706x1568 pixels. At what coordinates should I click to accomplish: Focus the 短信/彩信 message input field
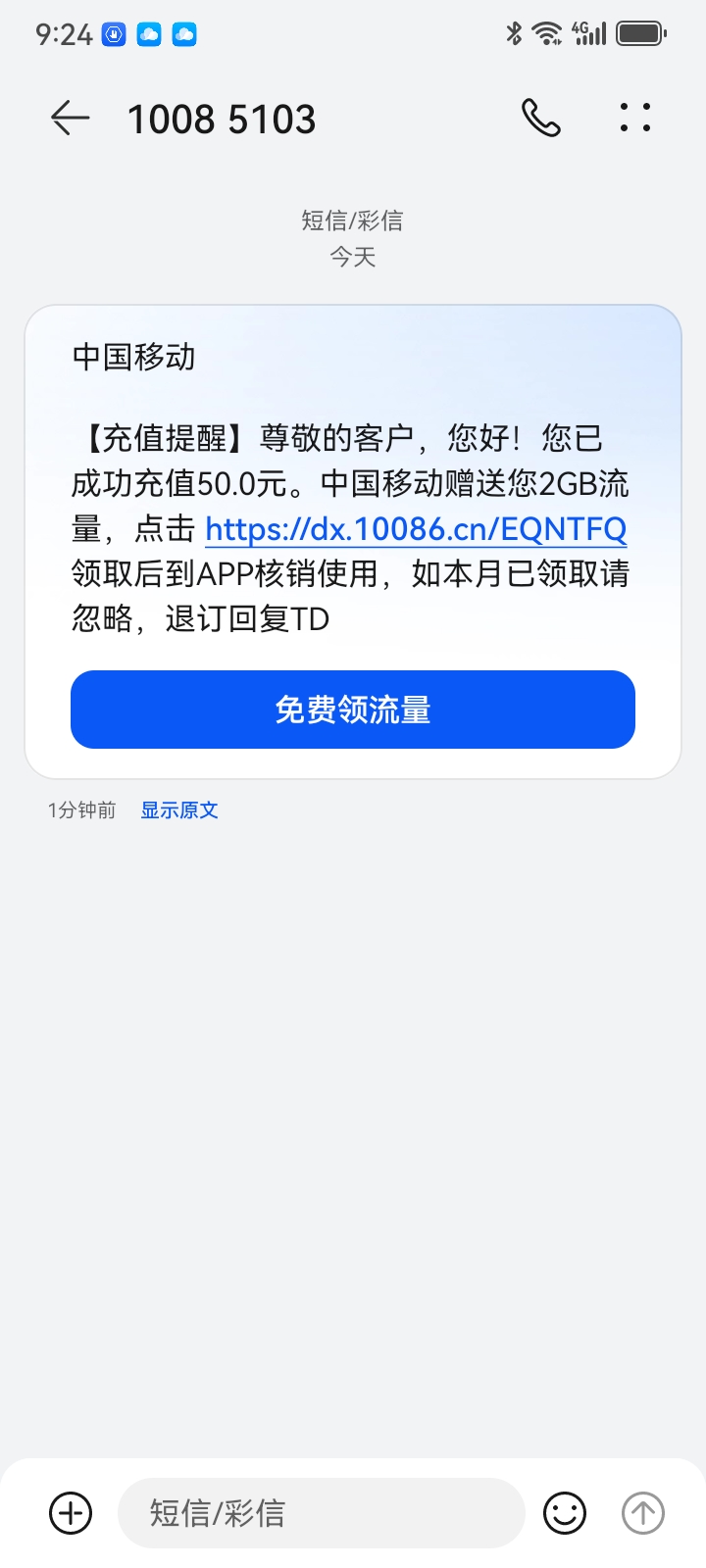[x=322, y=1513]
